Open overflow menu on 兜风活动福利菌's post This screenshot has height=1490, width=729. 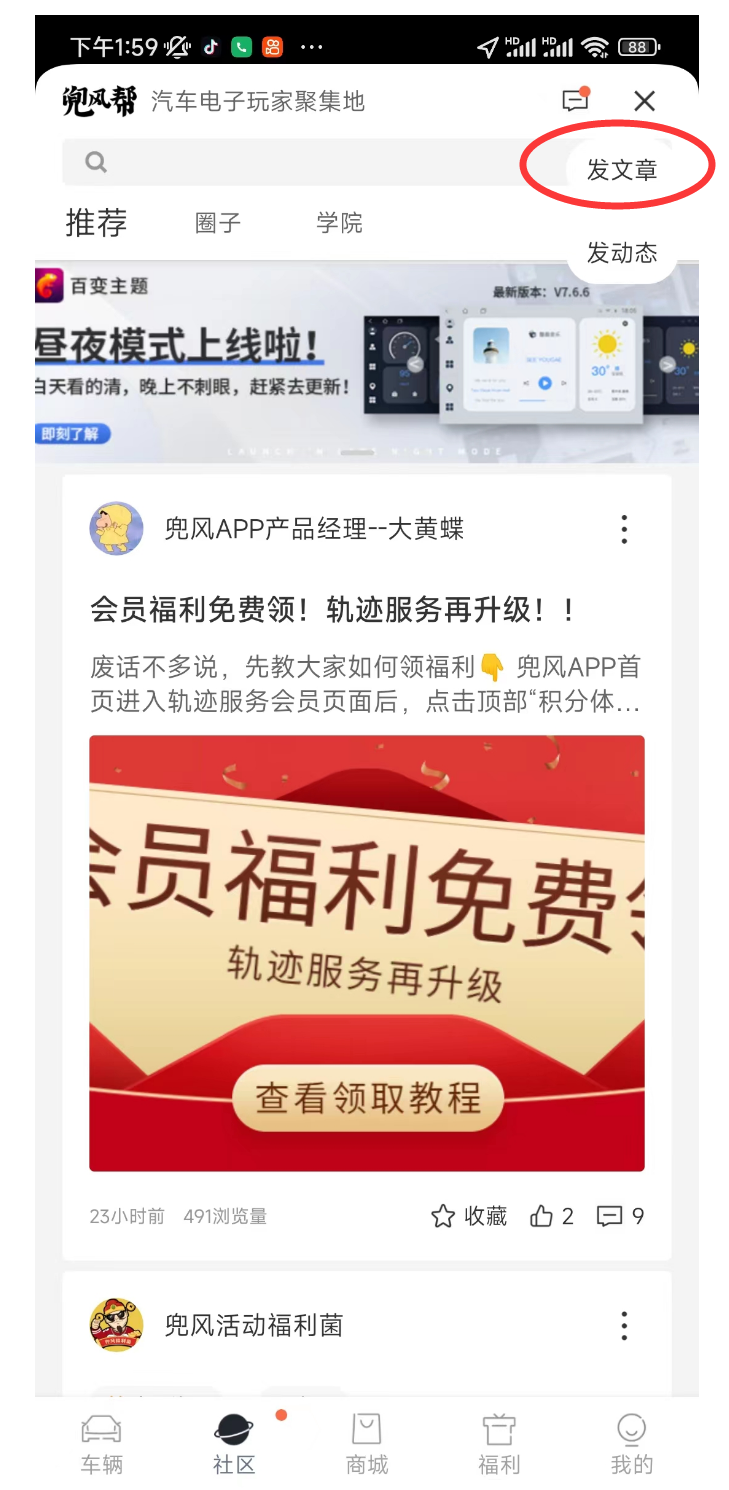pos(624,1326)
